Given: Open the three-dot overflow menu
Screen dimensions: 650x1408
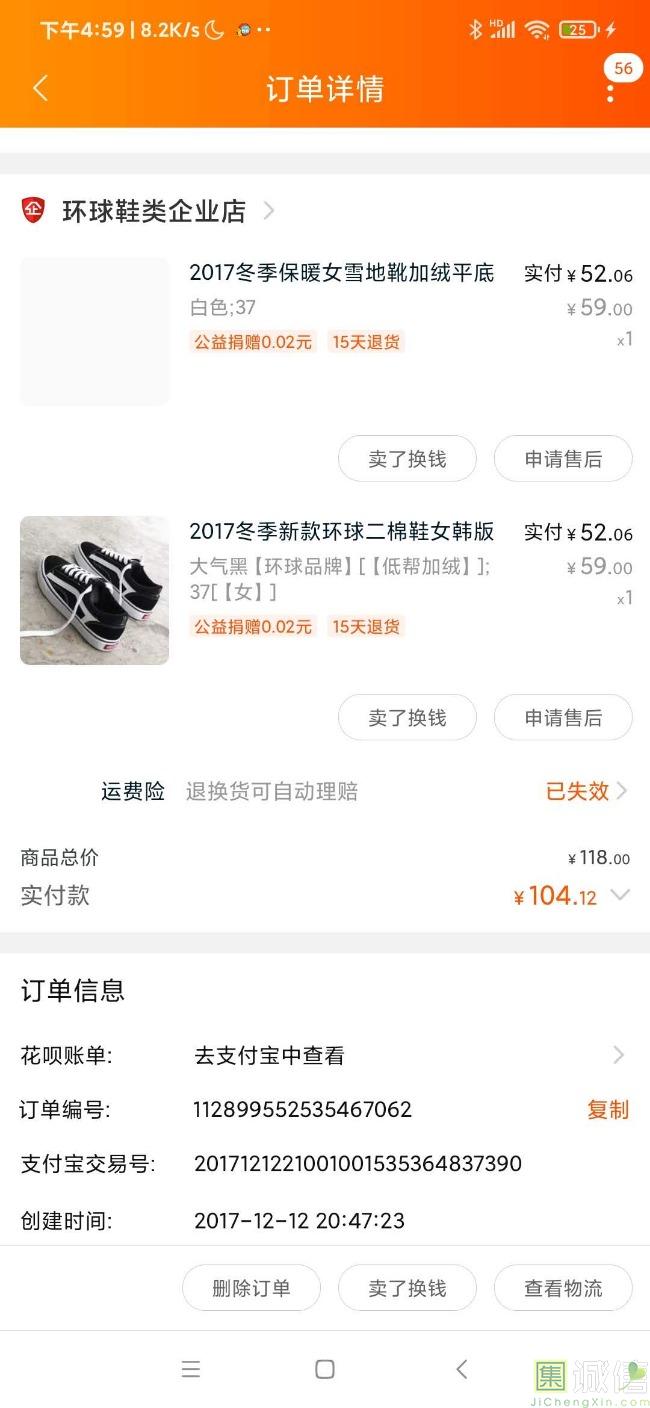Looking at the screenshot, I should point(610,92).
